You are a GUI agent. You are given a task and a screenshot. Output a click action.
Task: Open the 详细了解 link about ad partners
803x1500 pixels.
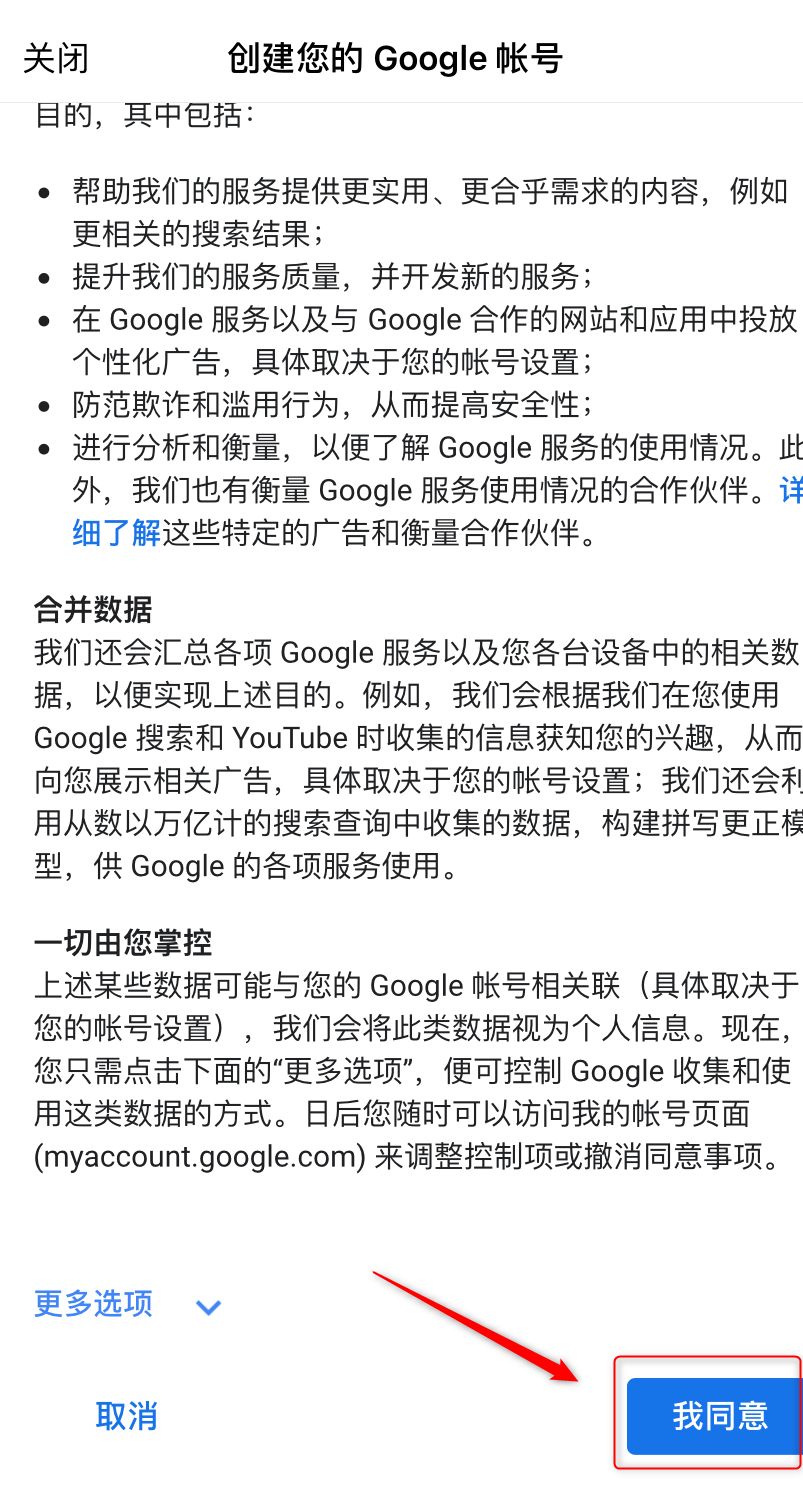click(x=117, y=532)
